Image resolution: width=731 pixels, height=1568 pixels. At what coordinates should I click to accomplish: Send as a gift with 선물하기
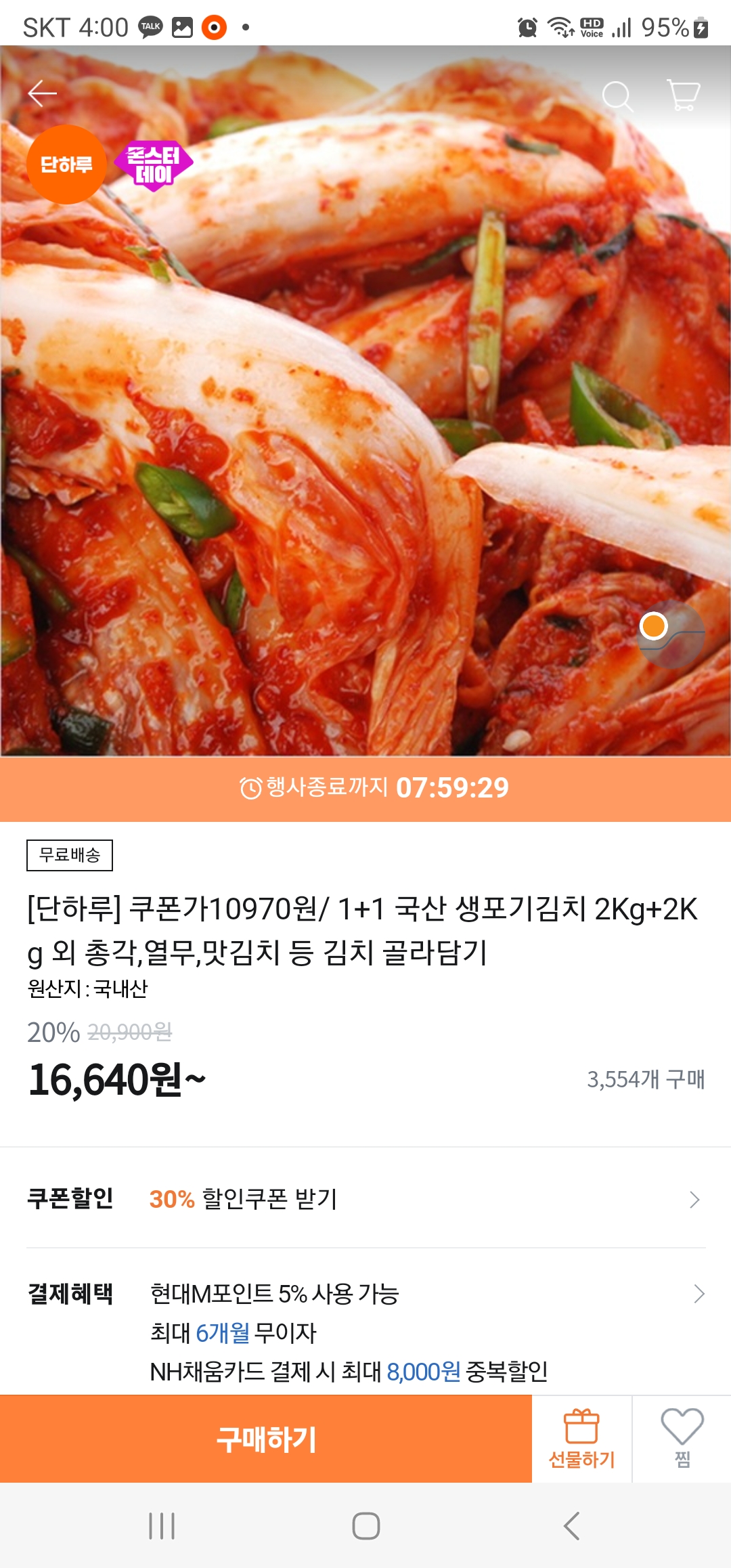(x=581, y=1439)
